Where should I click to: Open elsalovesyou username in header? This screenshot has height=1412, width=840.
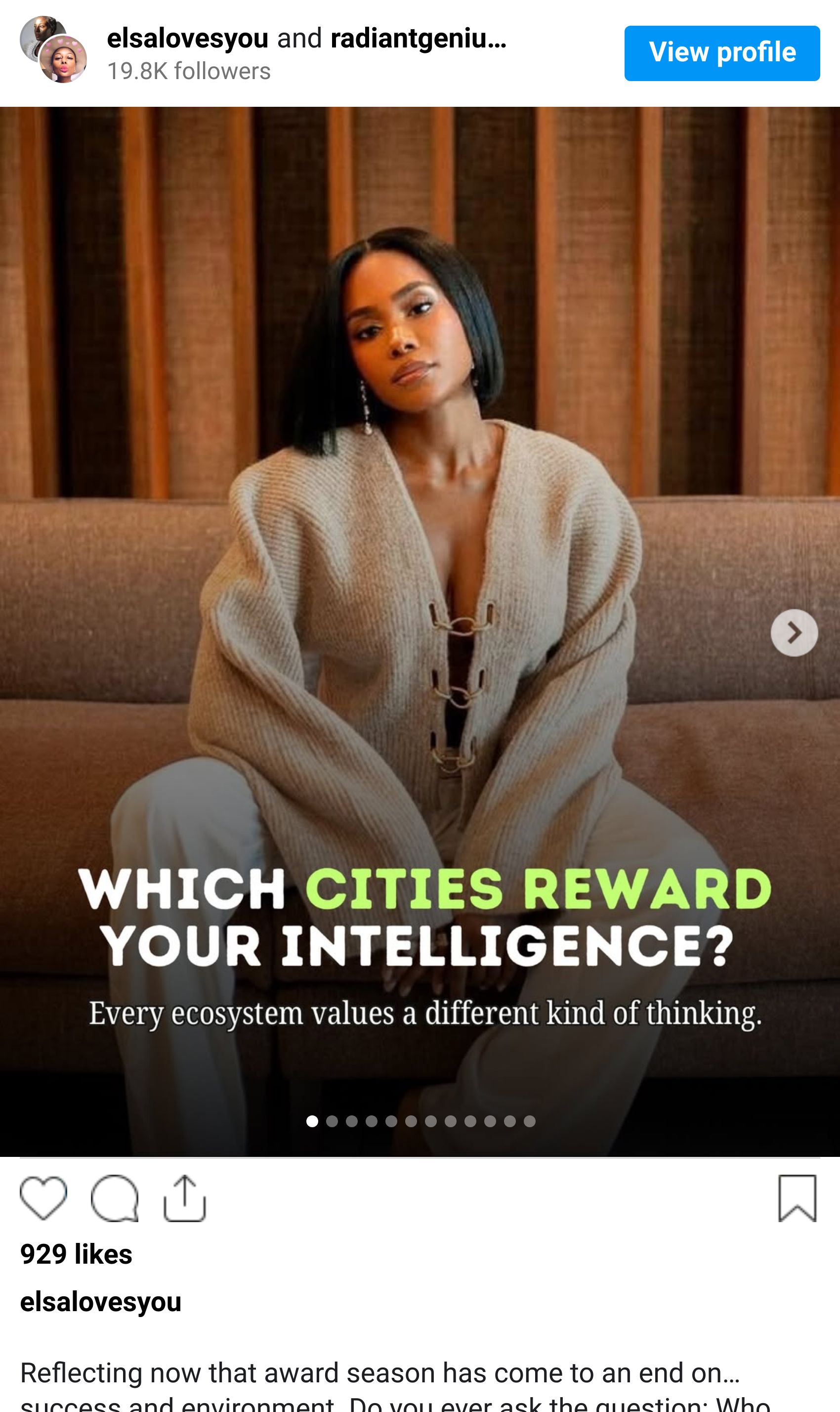click(187, 39)
